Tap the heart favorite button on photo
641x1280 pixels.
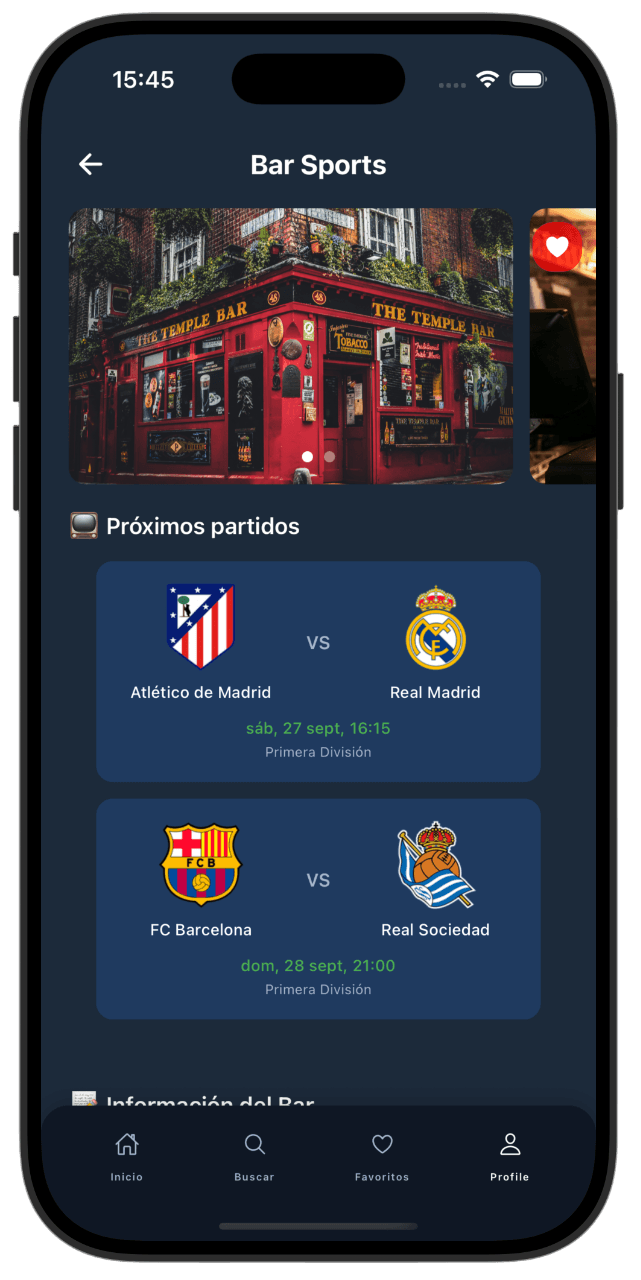click(x=557, y=246)
